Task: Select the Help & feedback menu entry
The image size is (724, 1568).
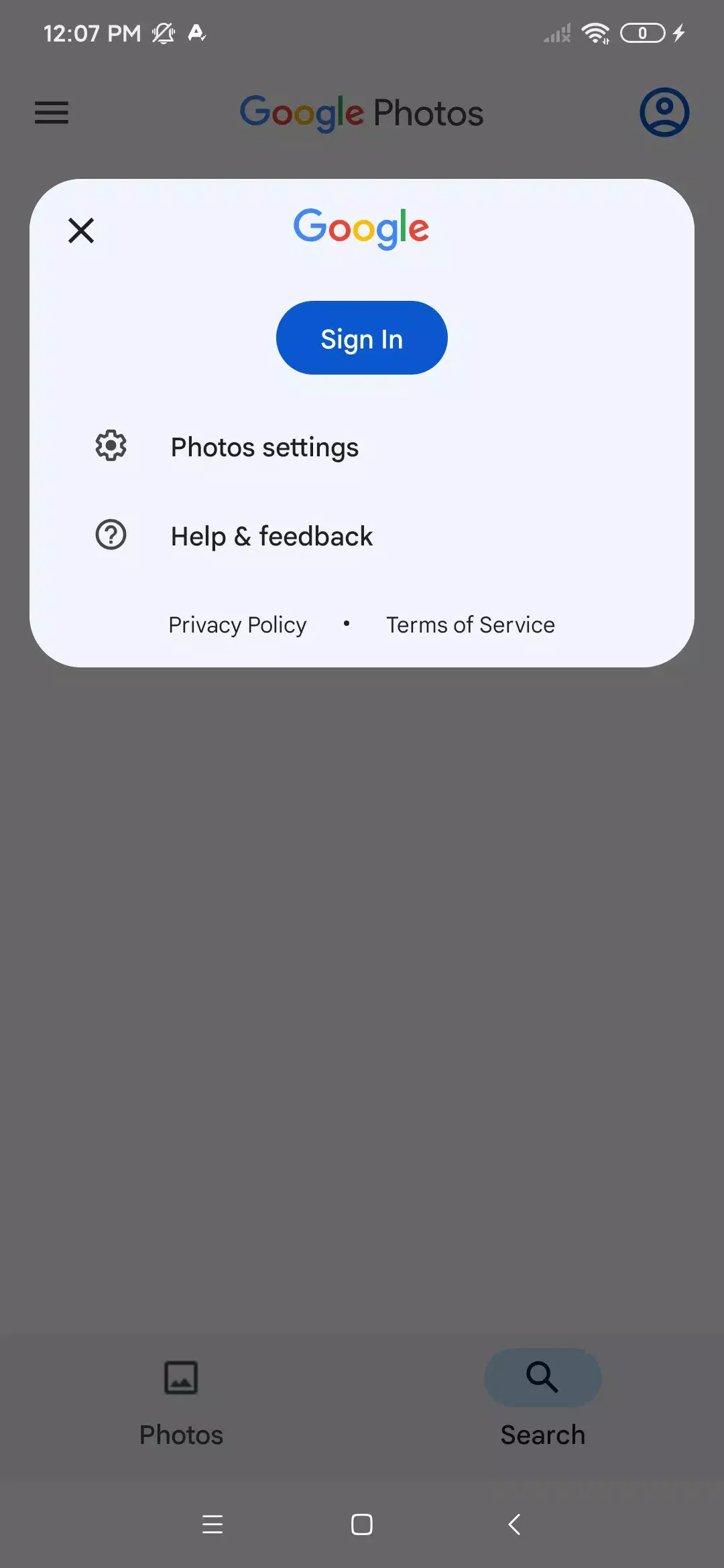Action: [271, 535]
